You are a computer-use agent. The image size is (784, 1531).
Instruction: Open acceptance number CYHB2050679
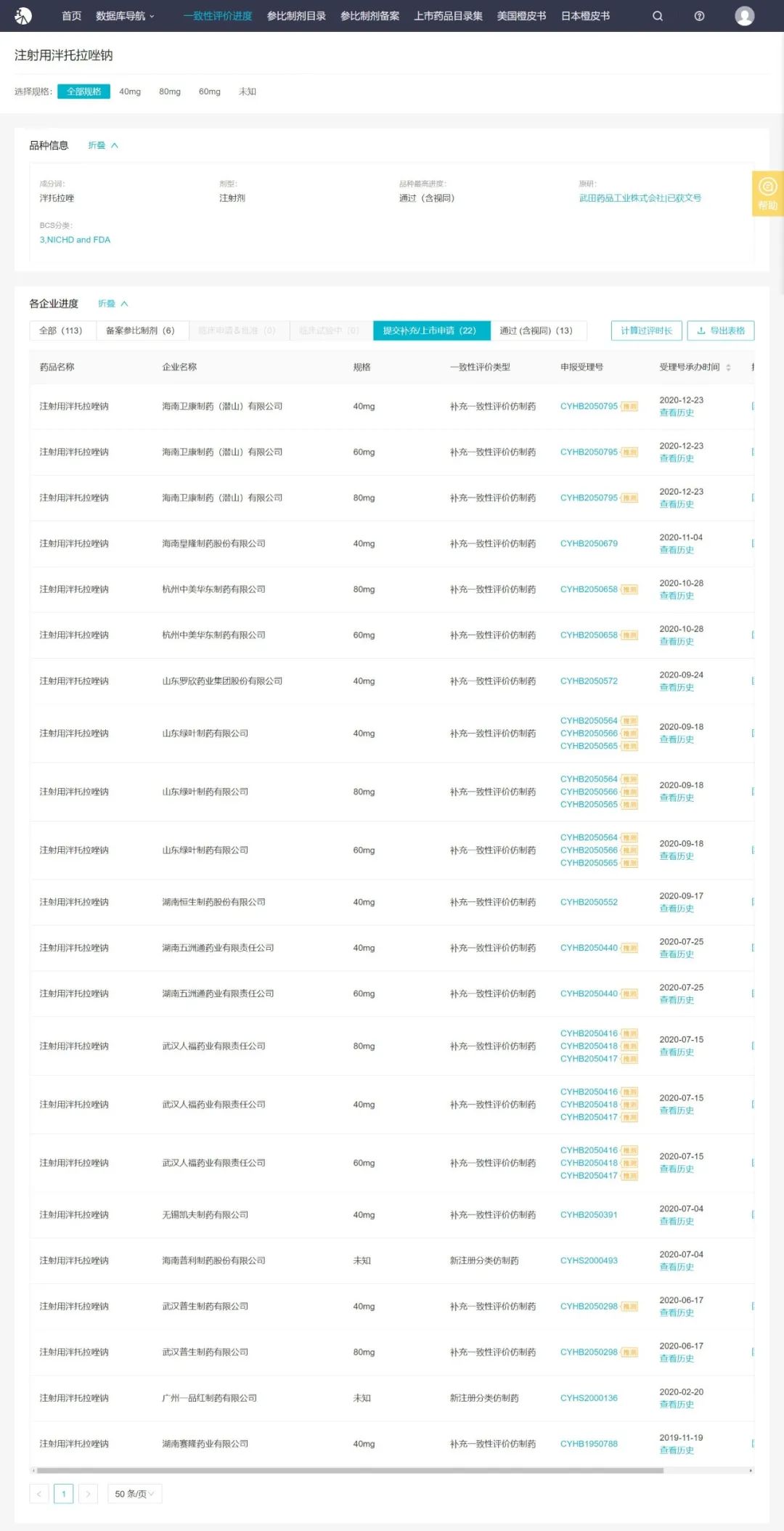click(589, 543)
